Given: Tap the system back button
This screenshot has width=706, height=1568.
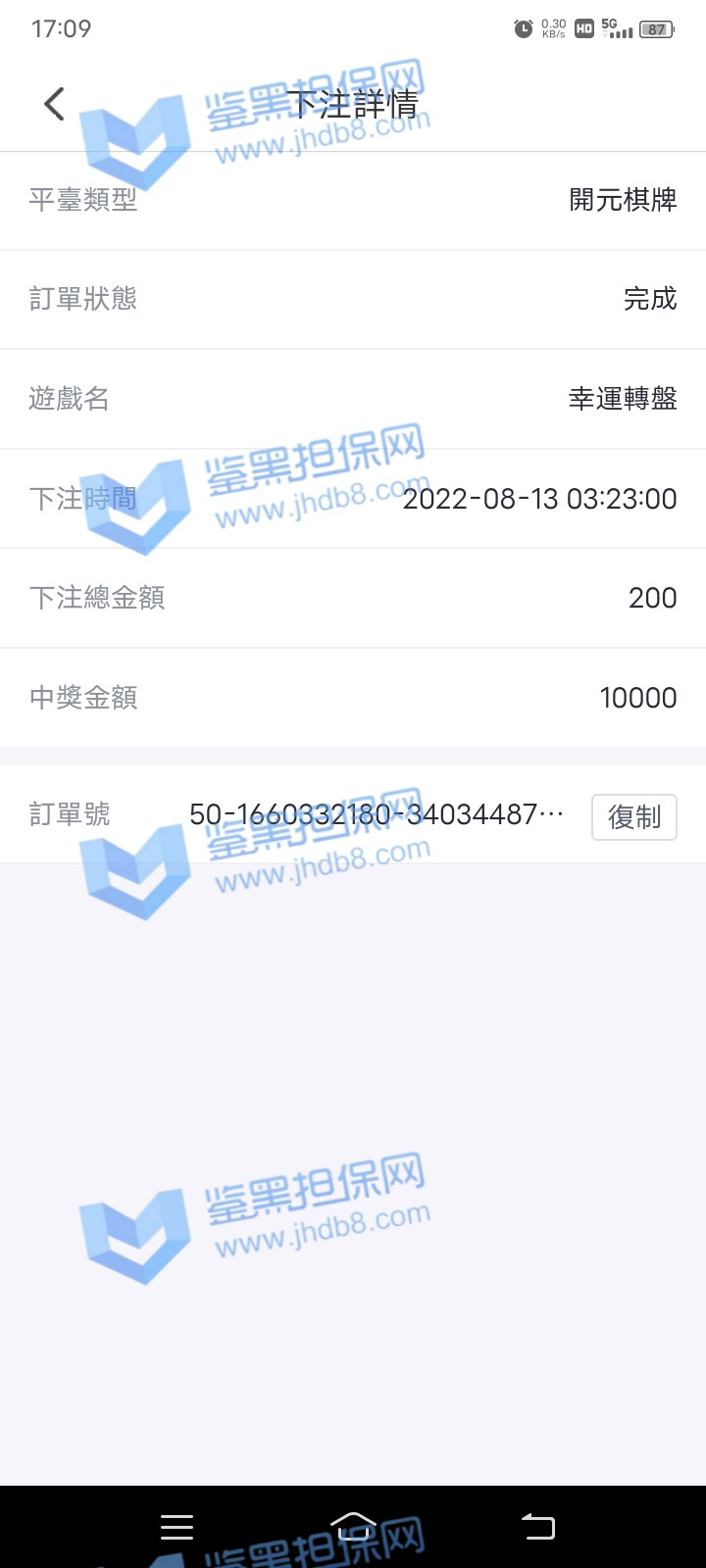Looking at the screenshot, I should (x=537, y=1527).
